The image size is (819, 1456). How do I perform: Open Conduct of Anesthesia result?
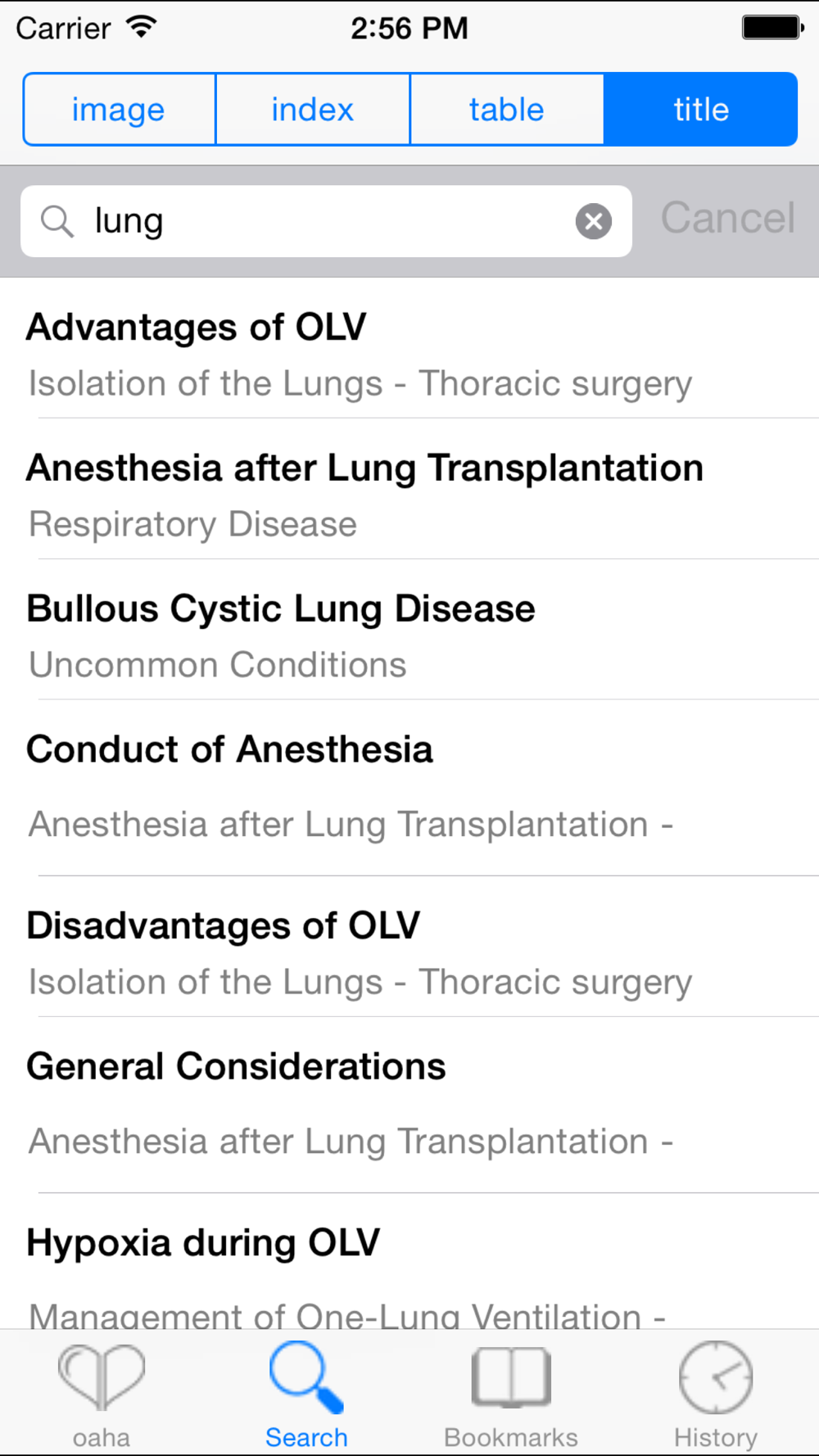[x=409, y=788]
